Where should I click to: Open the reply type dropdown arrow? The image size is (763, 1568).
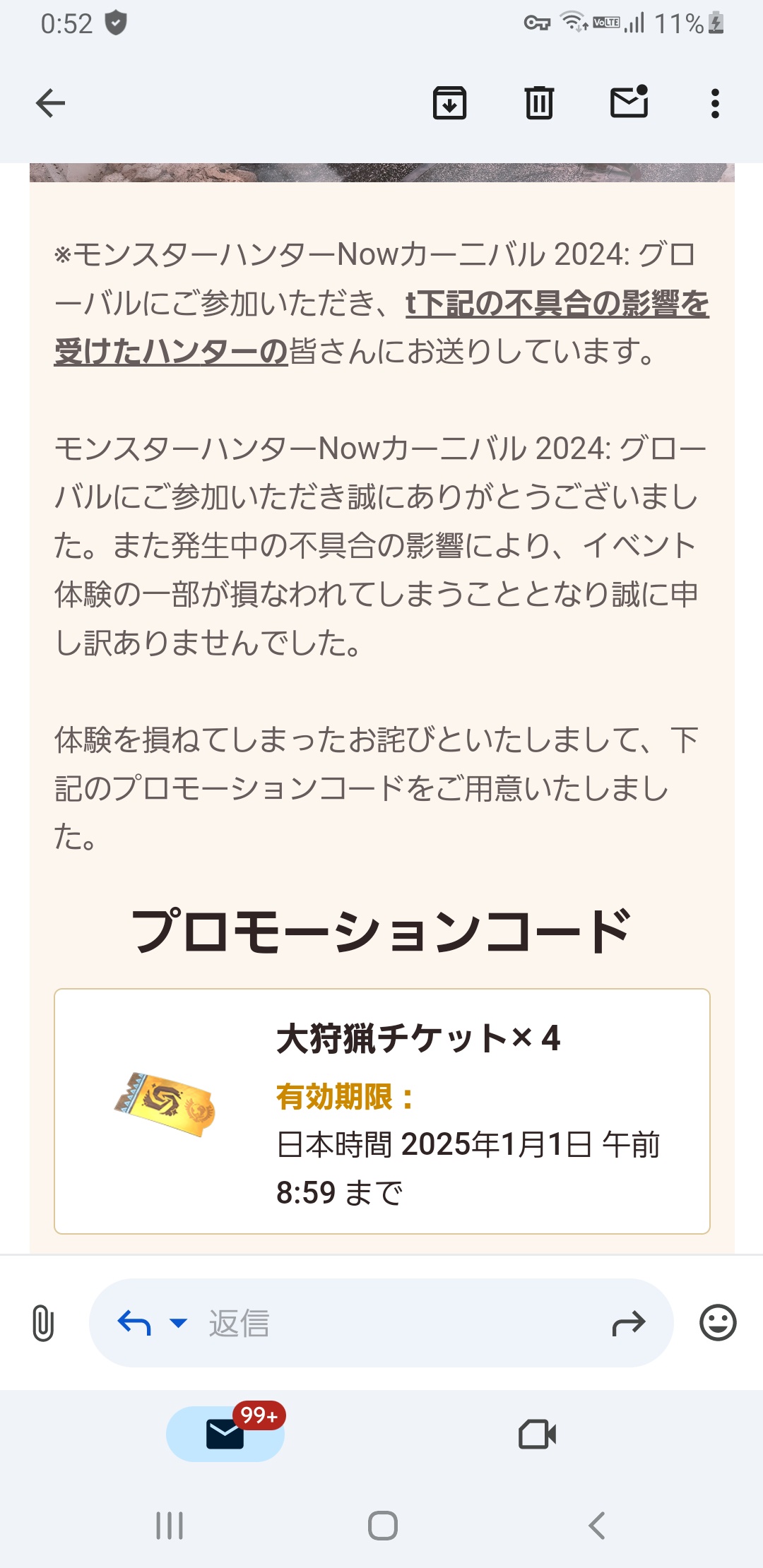click(x=179, y=1322)
